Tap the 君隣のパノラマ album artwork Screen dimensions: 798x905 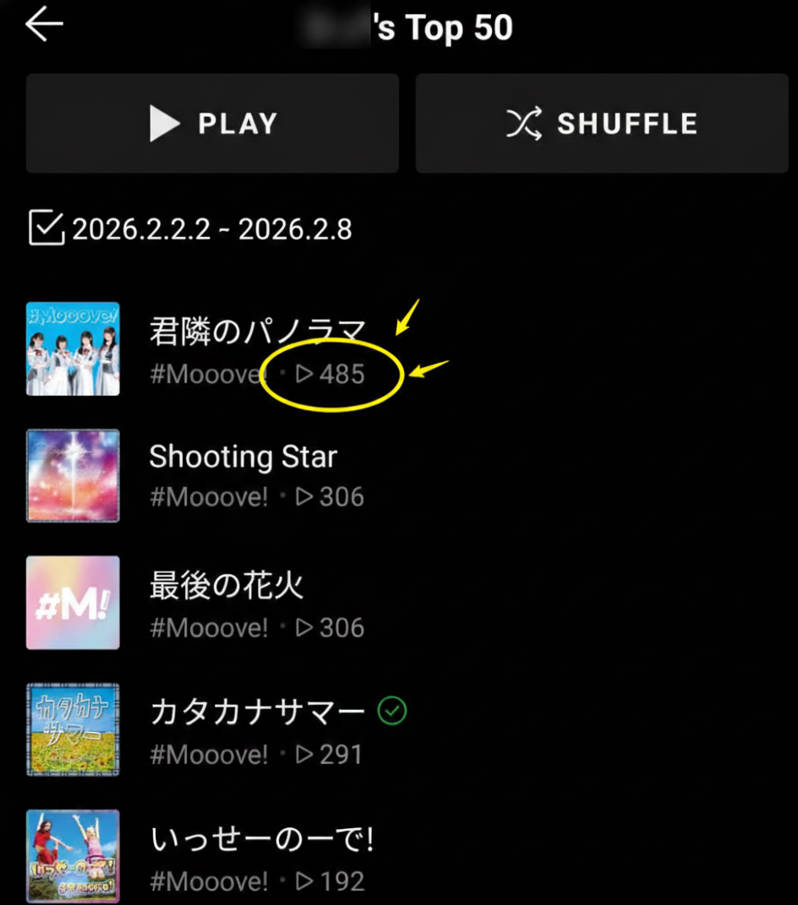coord(72,348)
